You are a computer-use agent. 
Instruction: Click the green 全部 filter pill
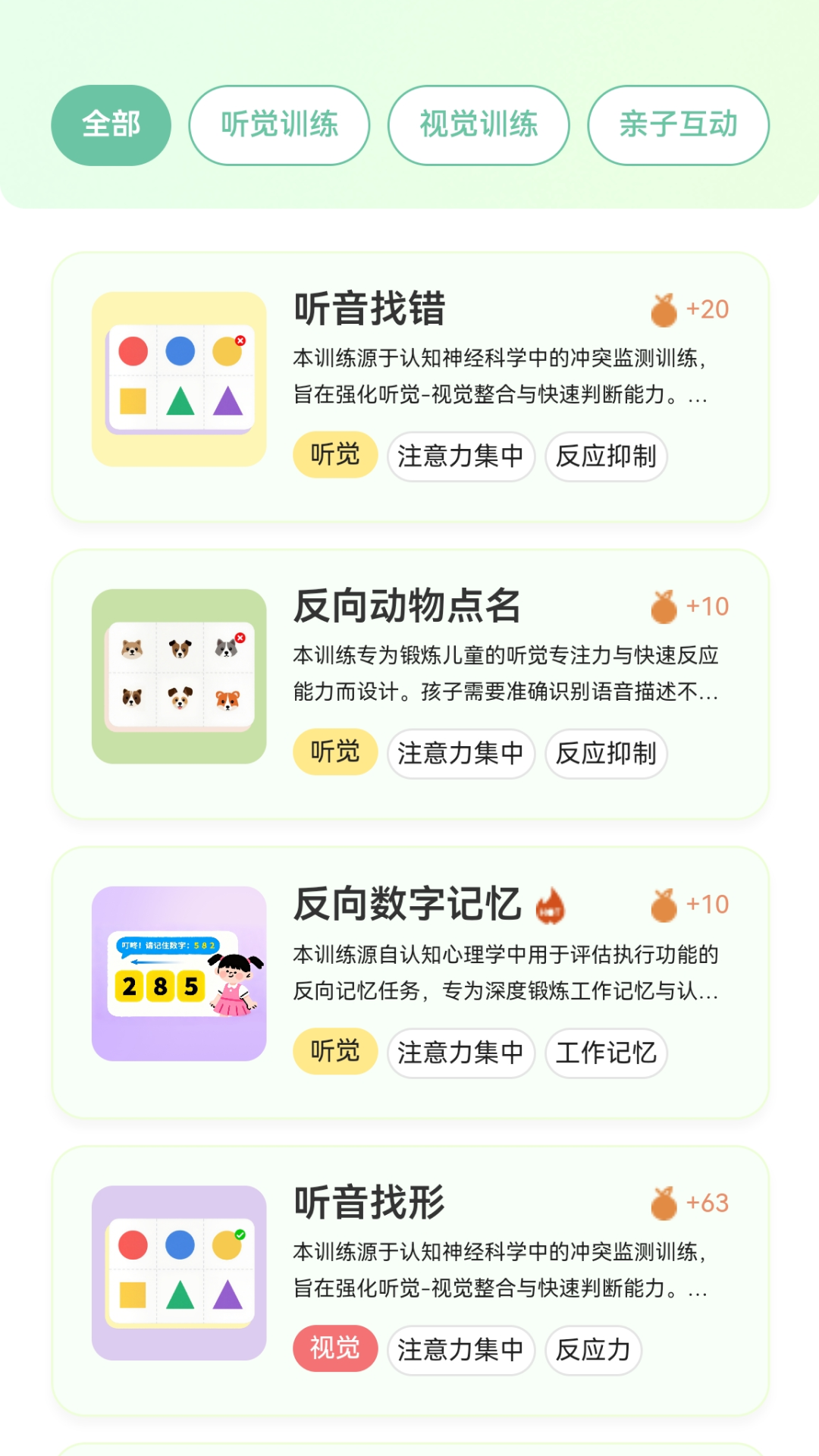110,124
